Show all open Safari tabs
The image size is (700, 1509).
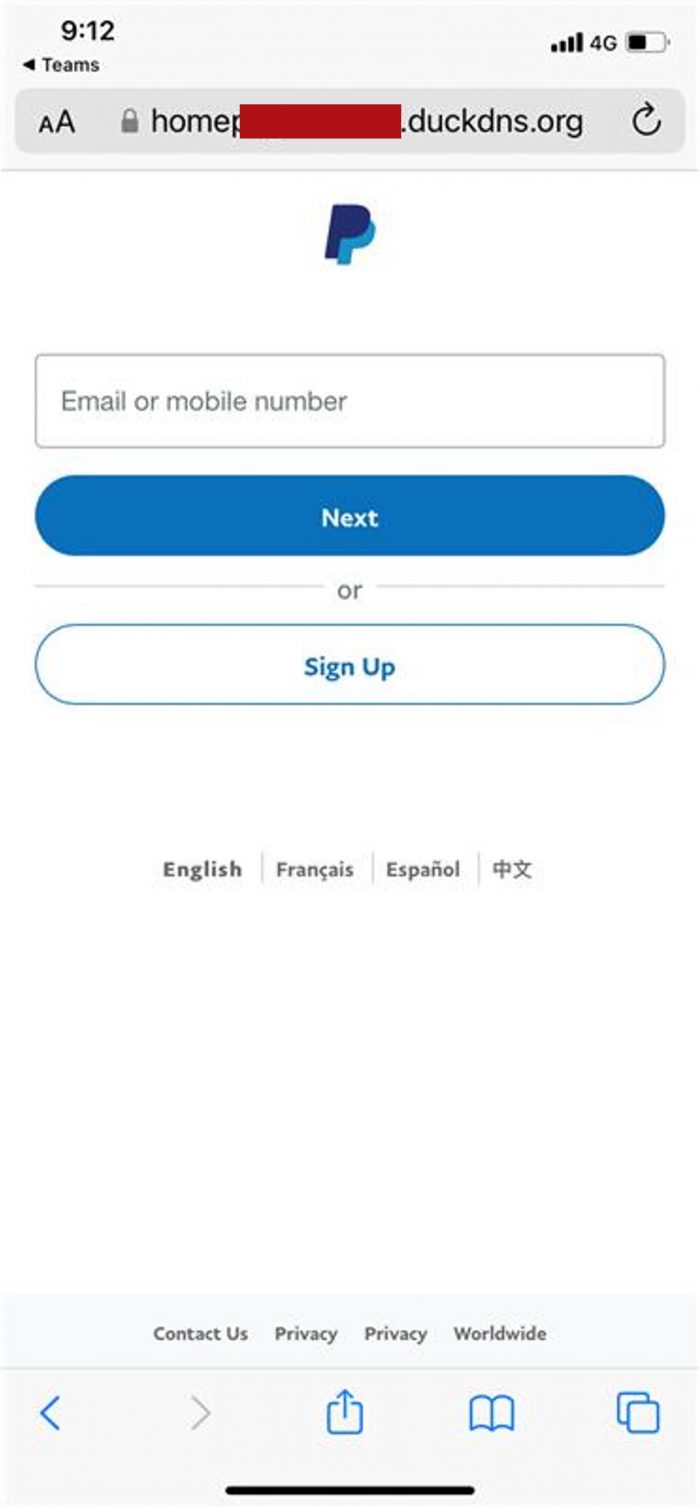coord(638,1413)
